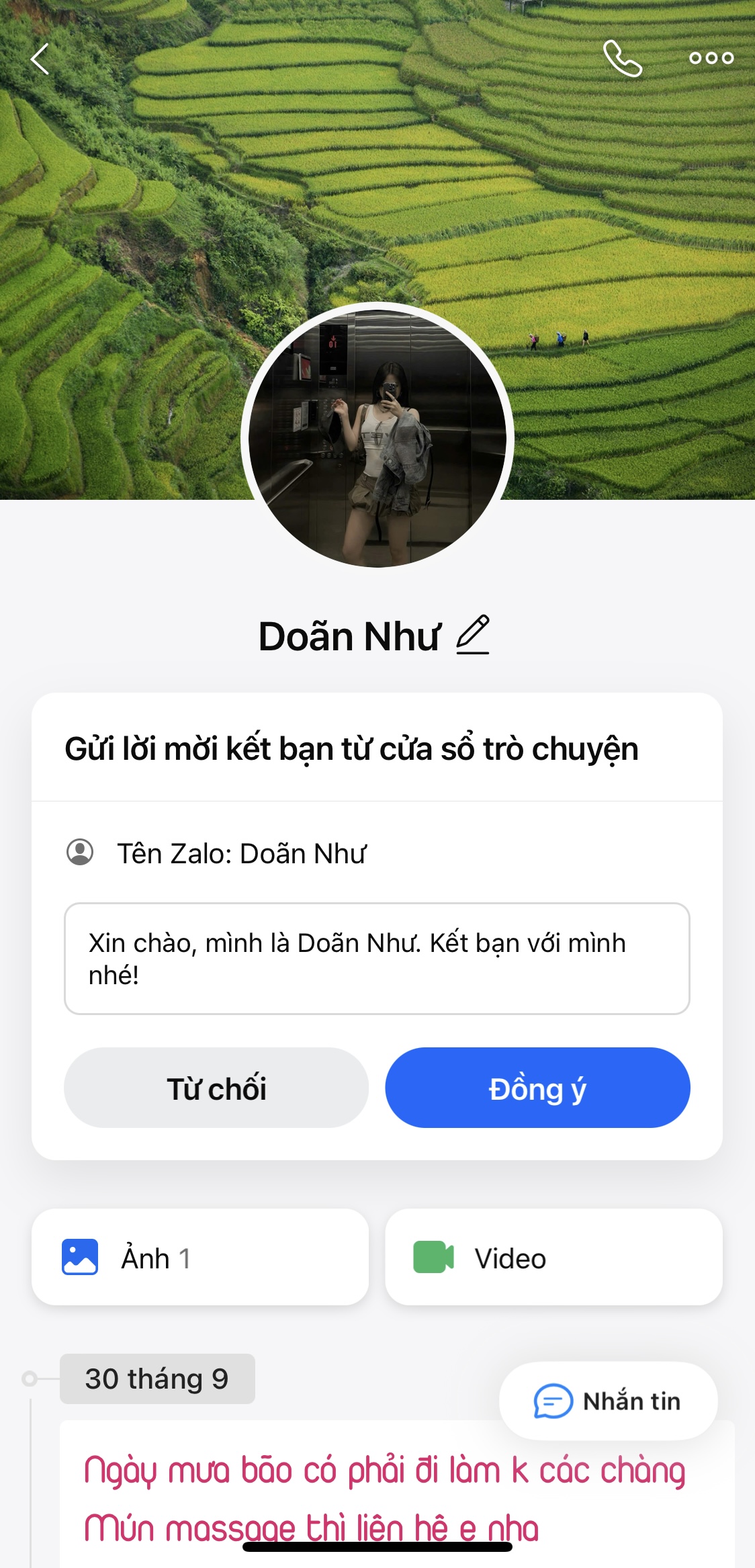
Task: Open the Video section
Action: click(x=553, y=1257)
